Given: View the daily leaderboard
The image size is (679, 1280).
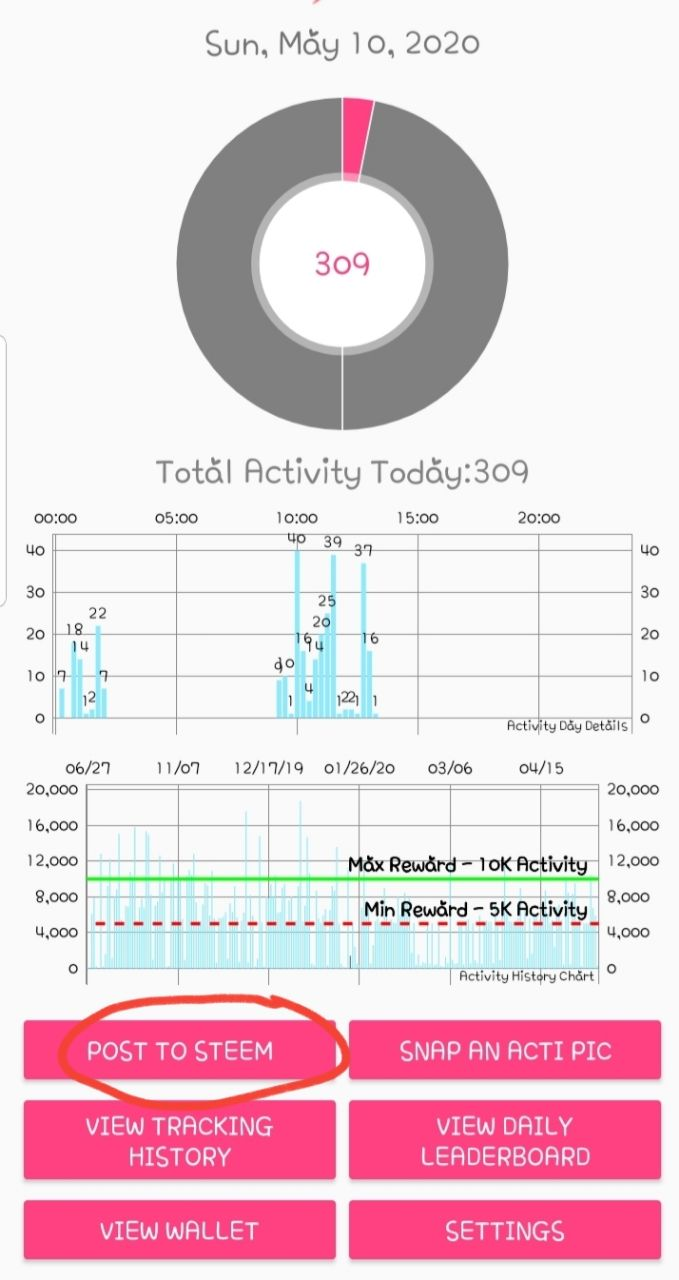Looking at the screenshot, I should click(505, 1141).
